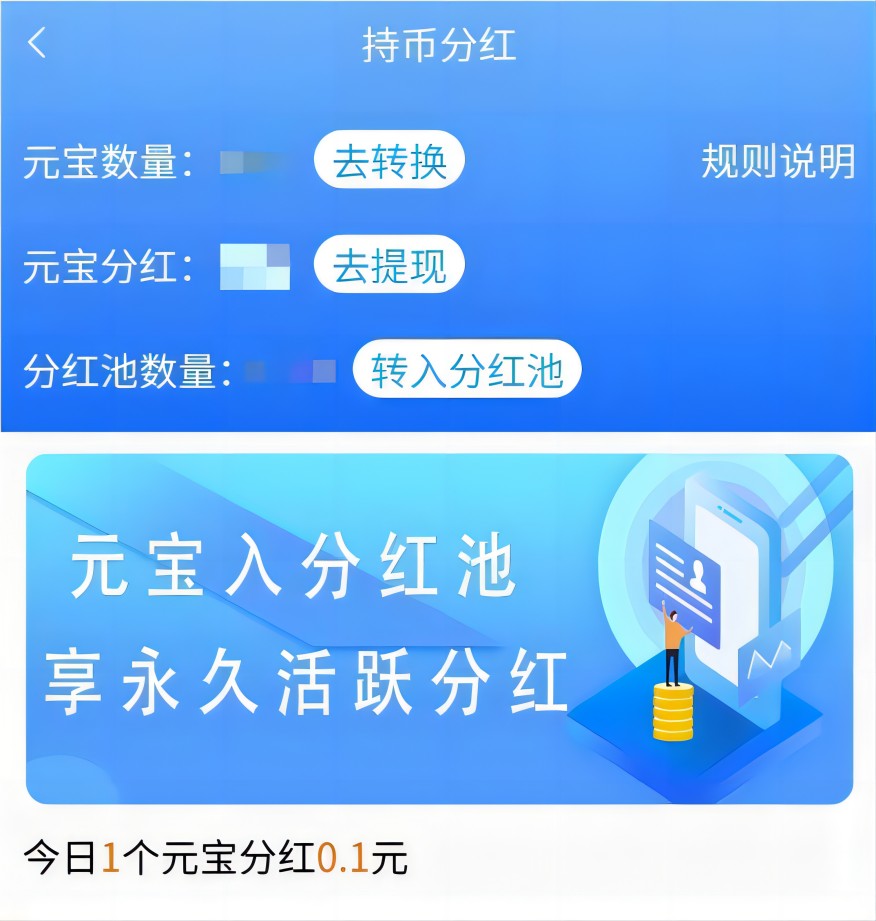Open 规则说明 rules explanation

coord(779,159)
